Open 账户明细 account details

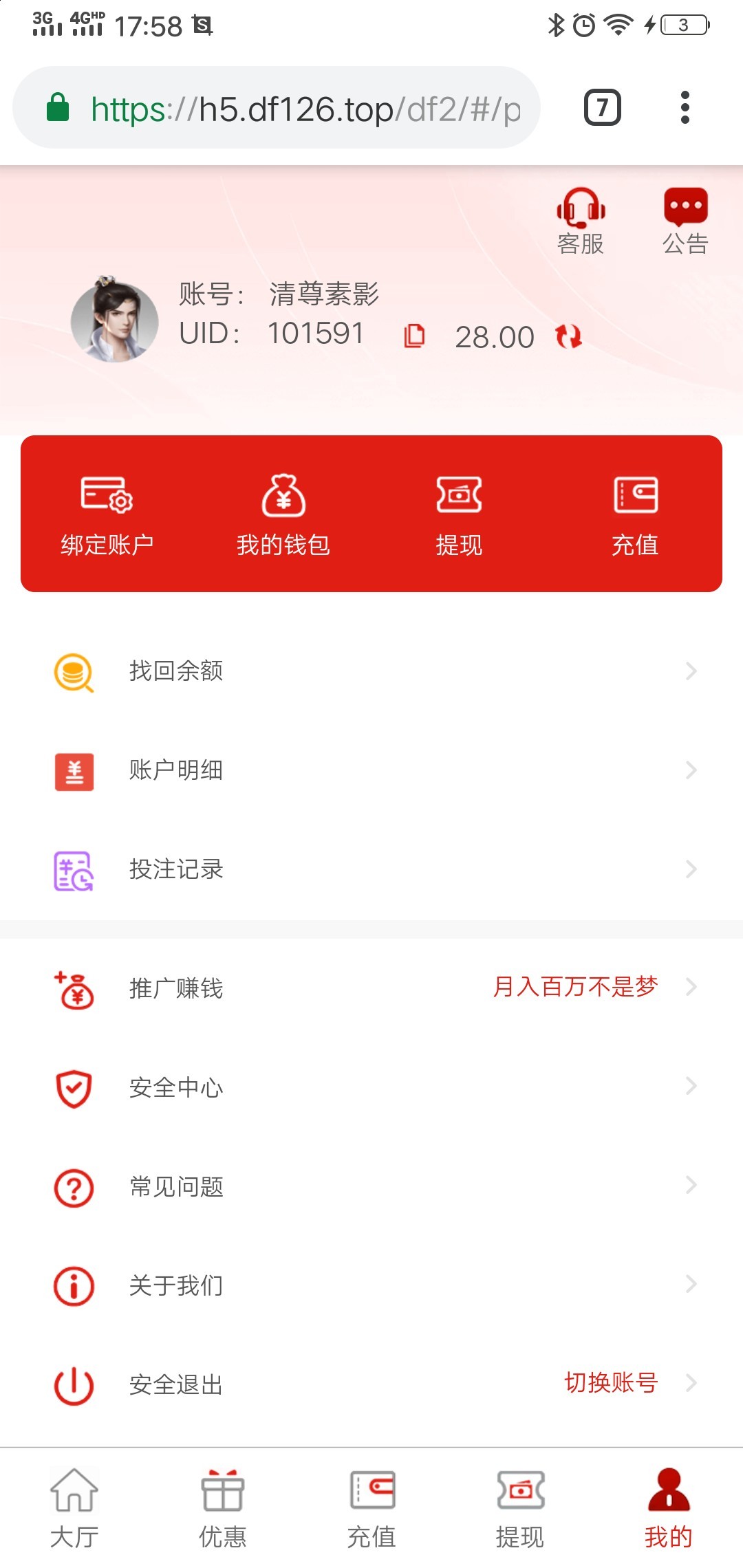point(371,770)
